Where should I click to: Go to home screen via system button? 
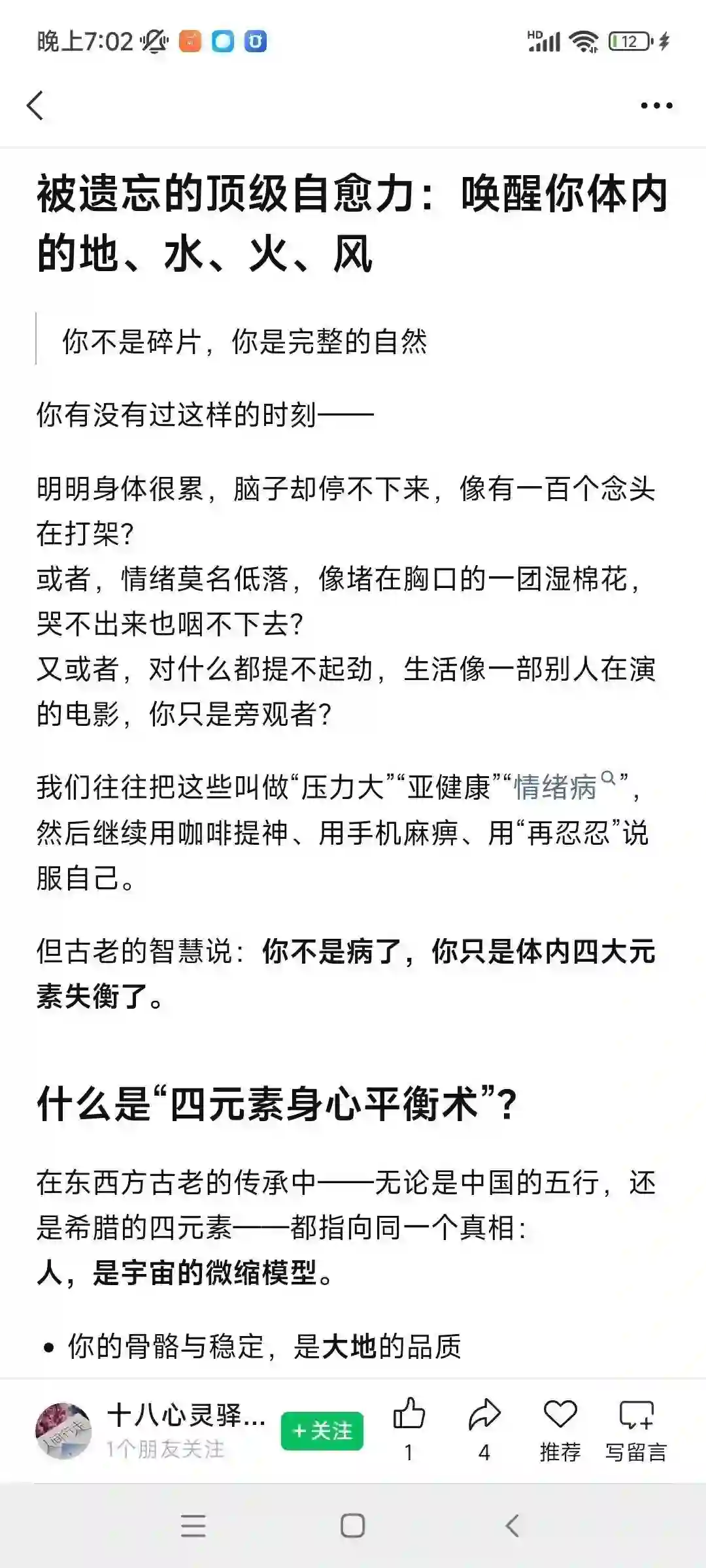coord(353,1526)
